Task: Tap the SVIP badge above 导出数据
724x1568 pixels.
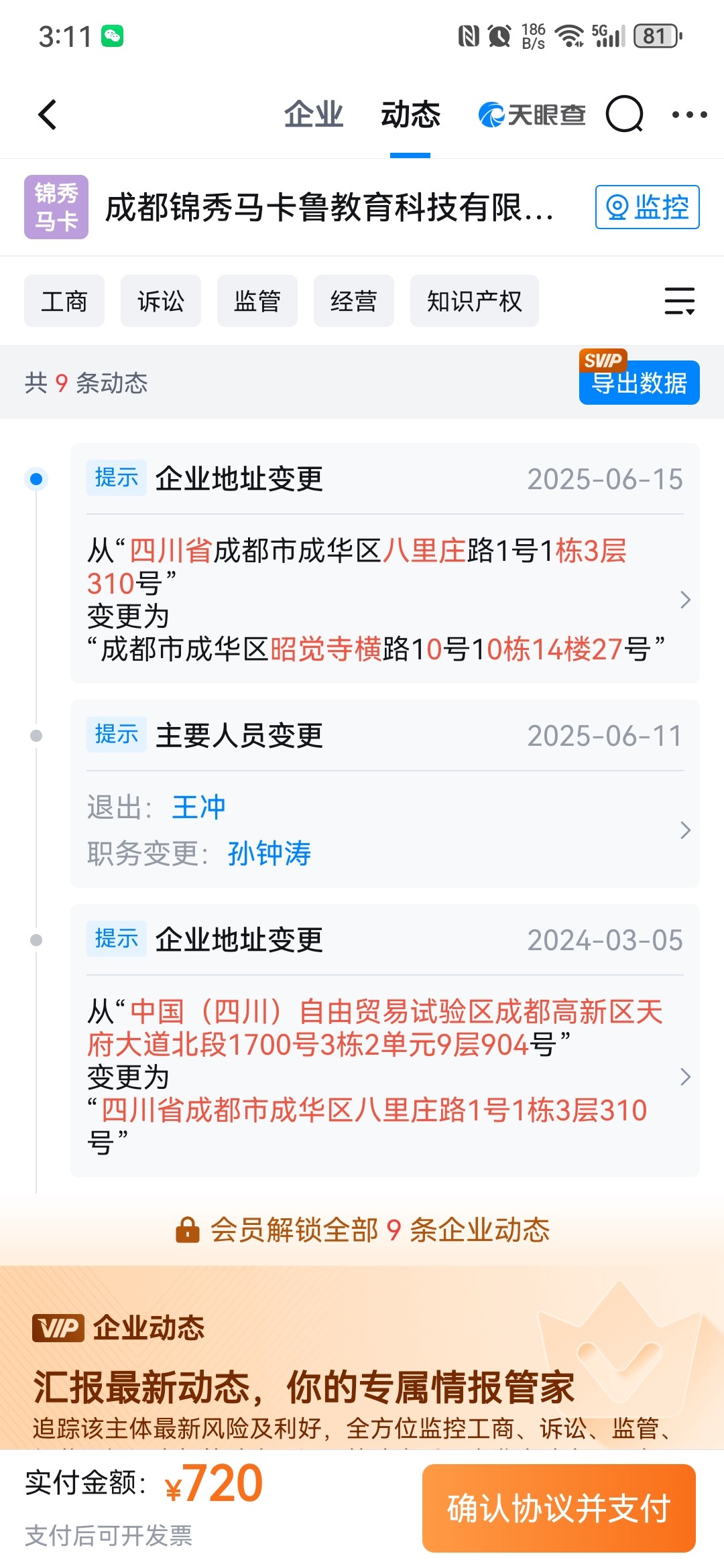Action: 603,361
